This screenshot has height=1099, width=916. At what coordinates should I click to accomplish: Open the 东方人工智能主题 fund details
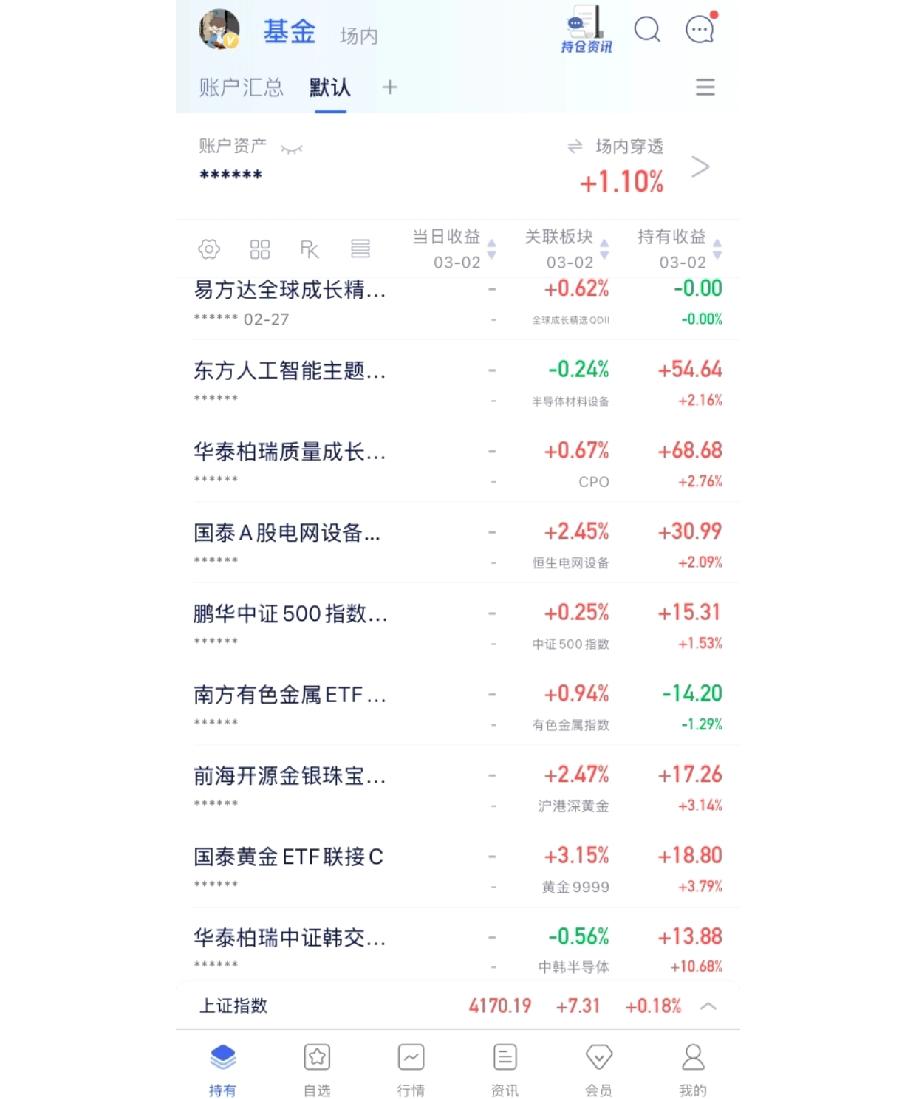click(290, 371)
